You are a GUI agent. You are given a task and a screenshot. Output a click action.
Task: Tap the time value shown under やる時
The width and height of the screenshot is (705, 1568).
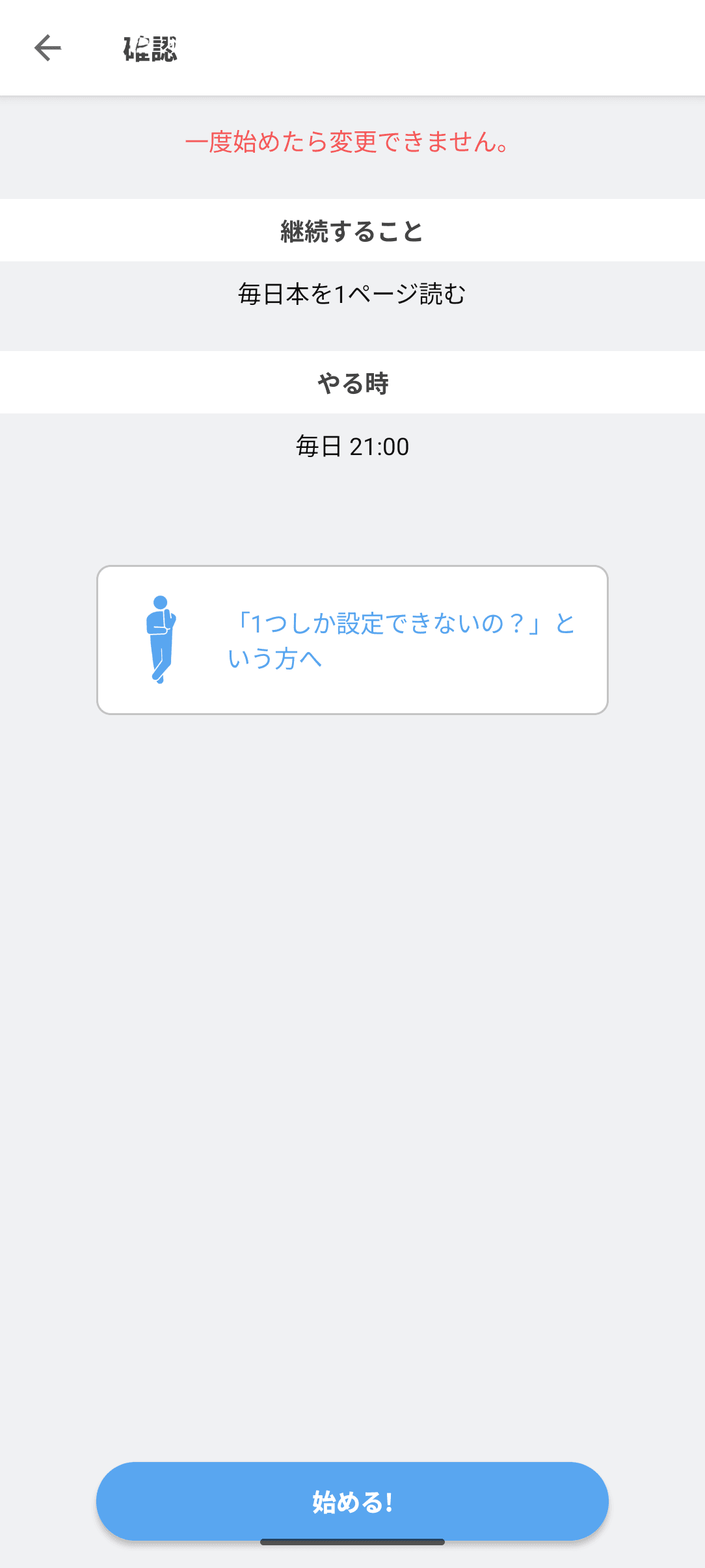352,447
